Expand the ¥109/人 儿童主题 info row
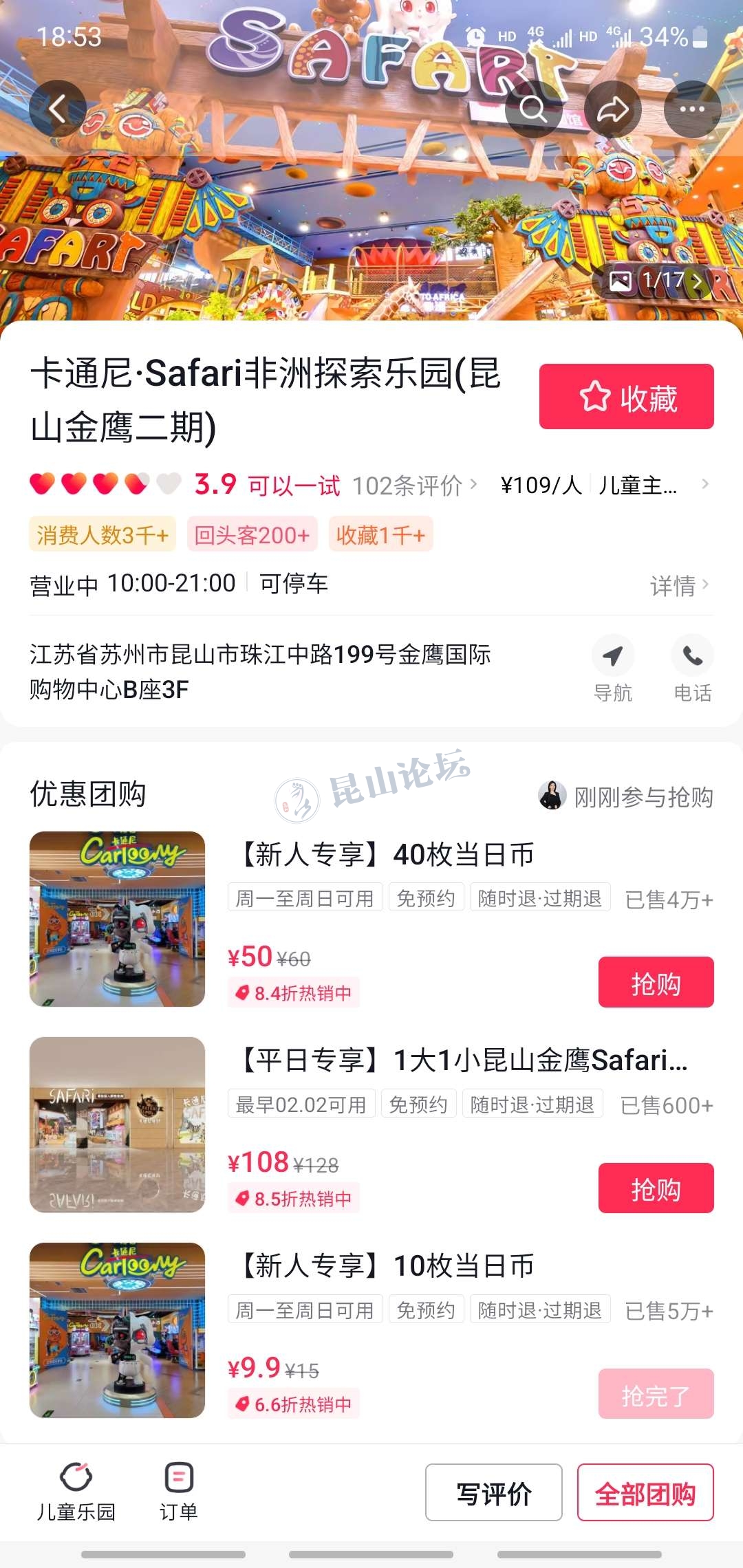Image resolution: width=743 pixels, height=1568 pixels. tap(605, 486)
